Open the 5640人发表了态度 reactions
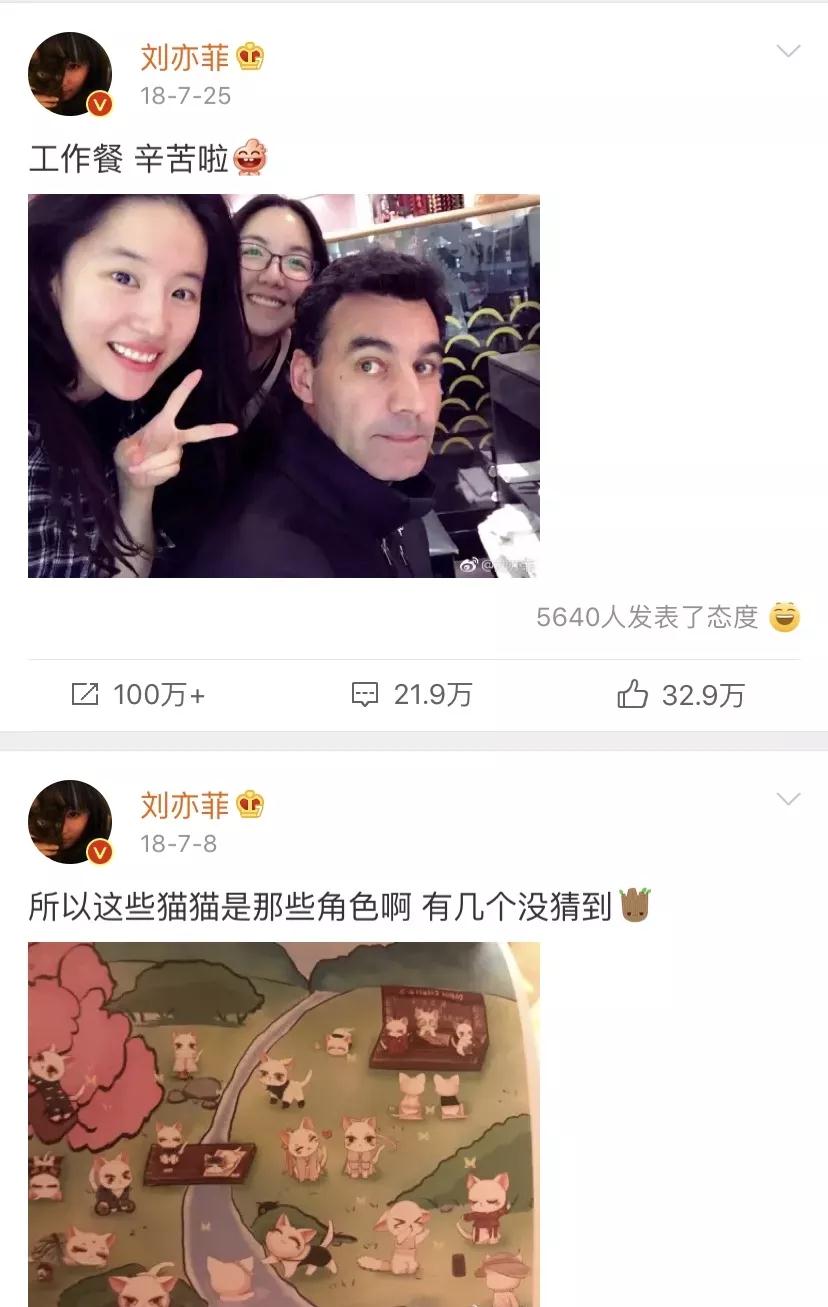Screen dimensions: 828x1307 click(667, 618)
